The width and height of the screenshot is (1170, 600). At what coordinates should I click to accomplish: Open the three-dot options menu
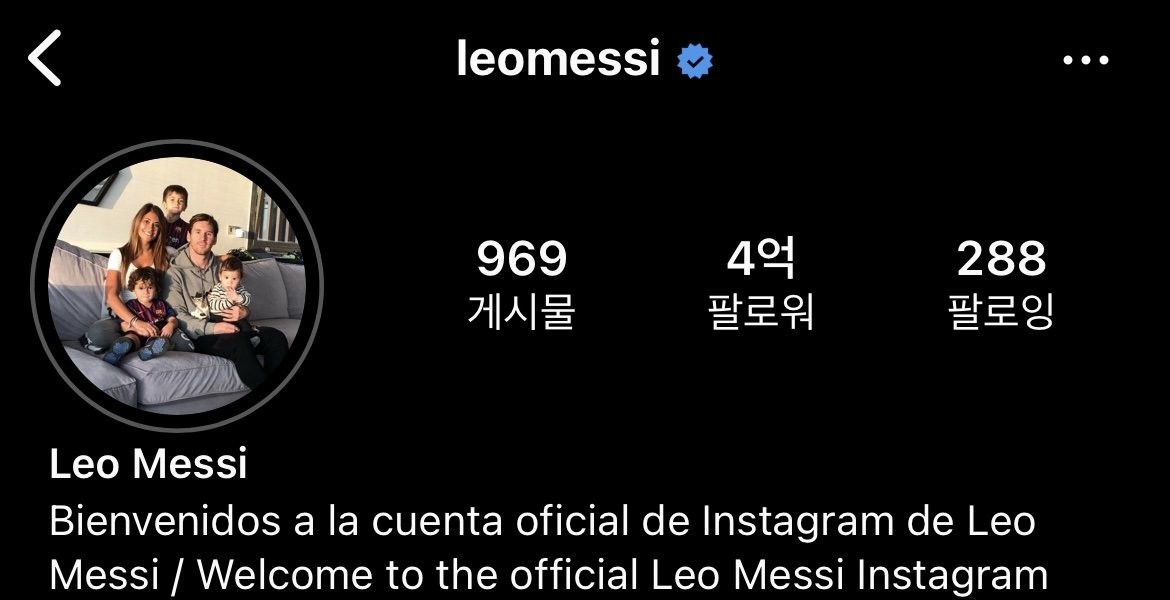pyautogui.click(x=1085, y=61)
